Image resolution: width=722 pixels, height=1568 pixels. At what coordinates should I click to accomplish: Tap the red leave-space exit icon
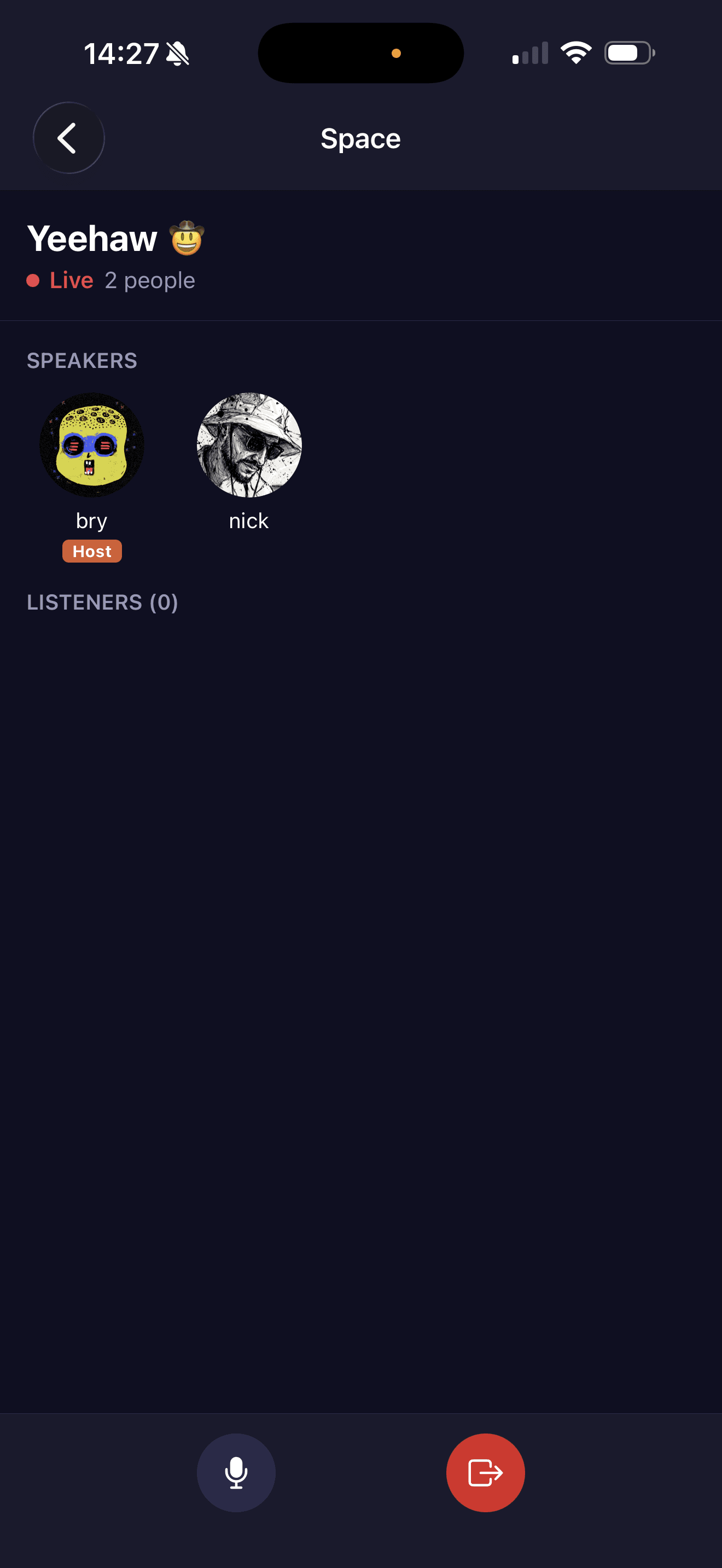tap(485, 1472)
